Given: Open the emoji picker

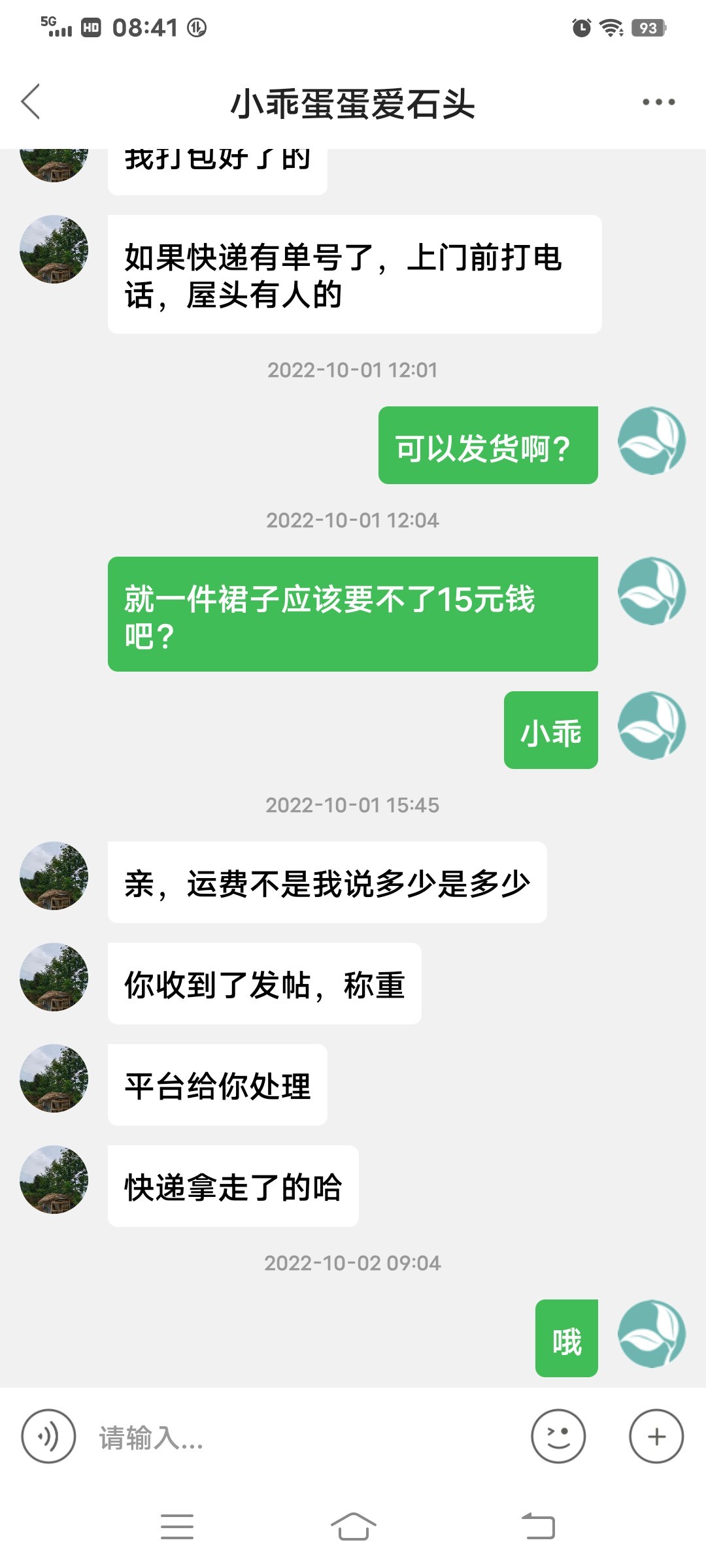Looking at the screenshot, I should tap(558, 1437).
